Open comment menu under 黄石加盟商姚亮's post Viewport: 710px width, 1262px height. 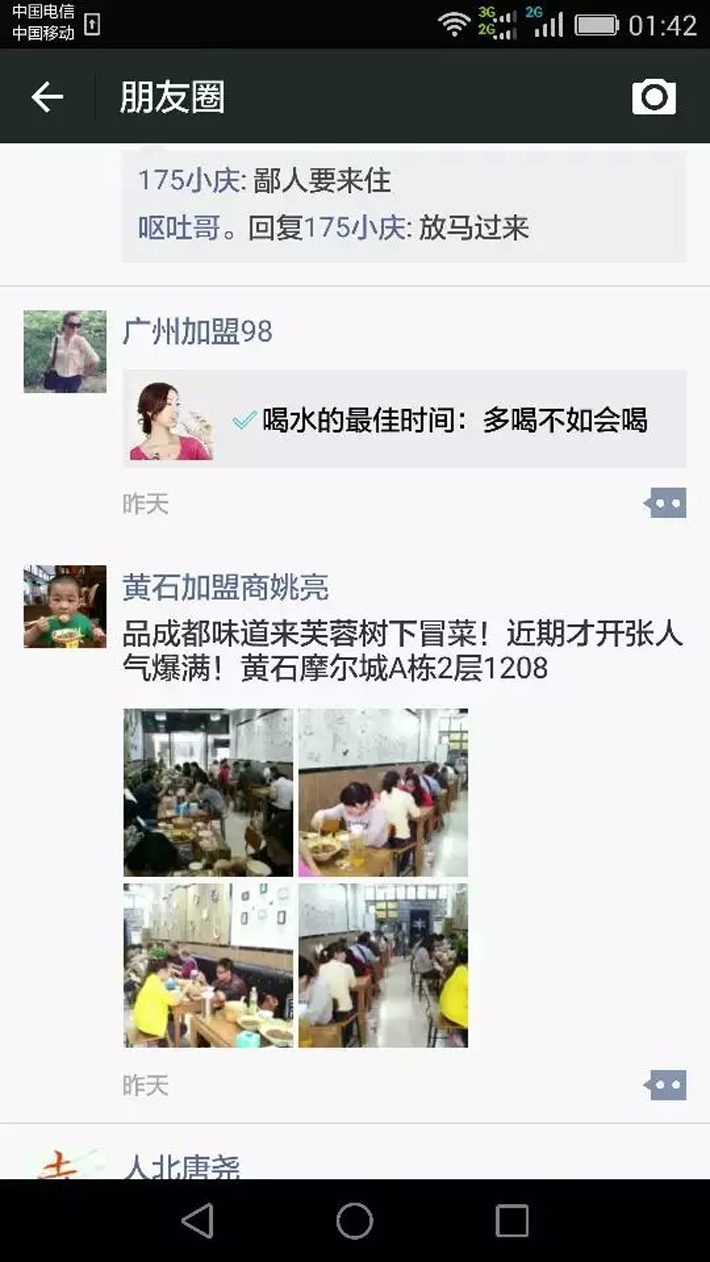pyautogui.click(x=666, y=1085)
